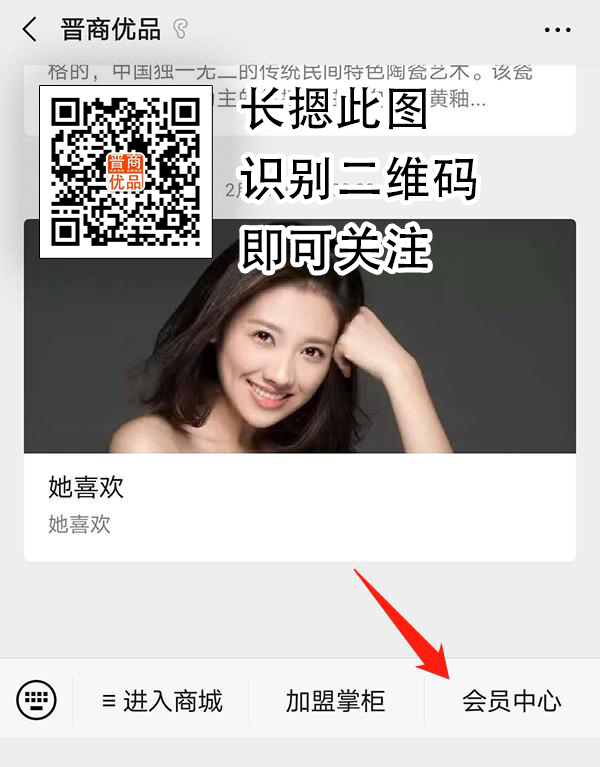The height and width of the screenshot is (767, 600).
Task: Go back from 晋商优品 chat
Action: click(29, 30)
